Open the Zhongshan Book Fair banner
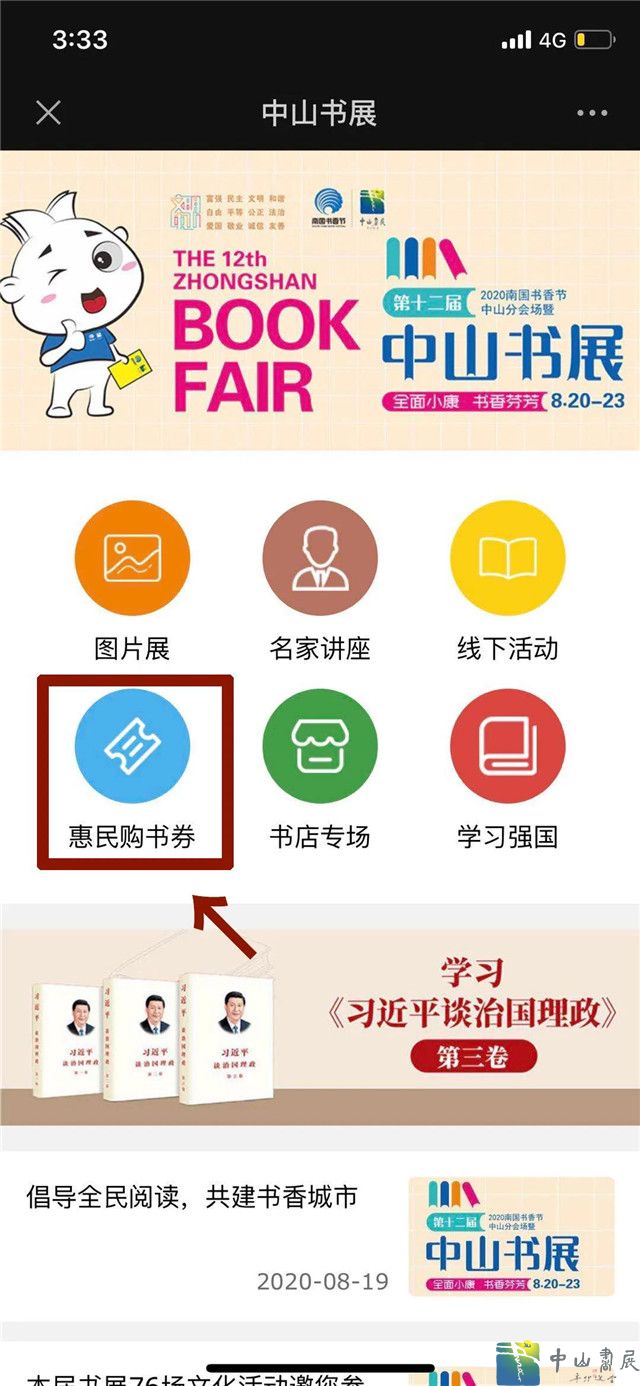The width and height of the screenshot is (640, 1386). 320,300
